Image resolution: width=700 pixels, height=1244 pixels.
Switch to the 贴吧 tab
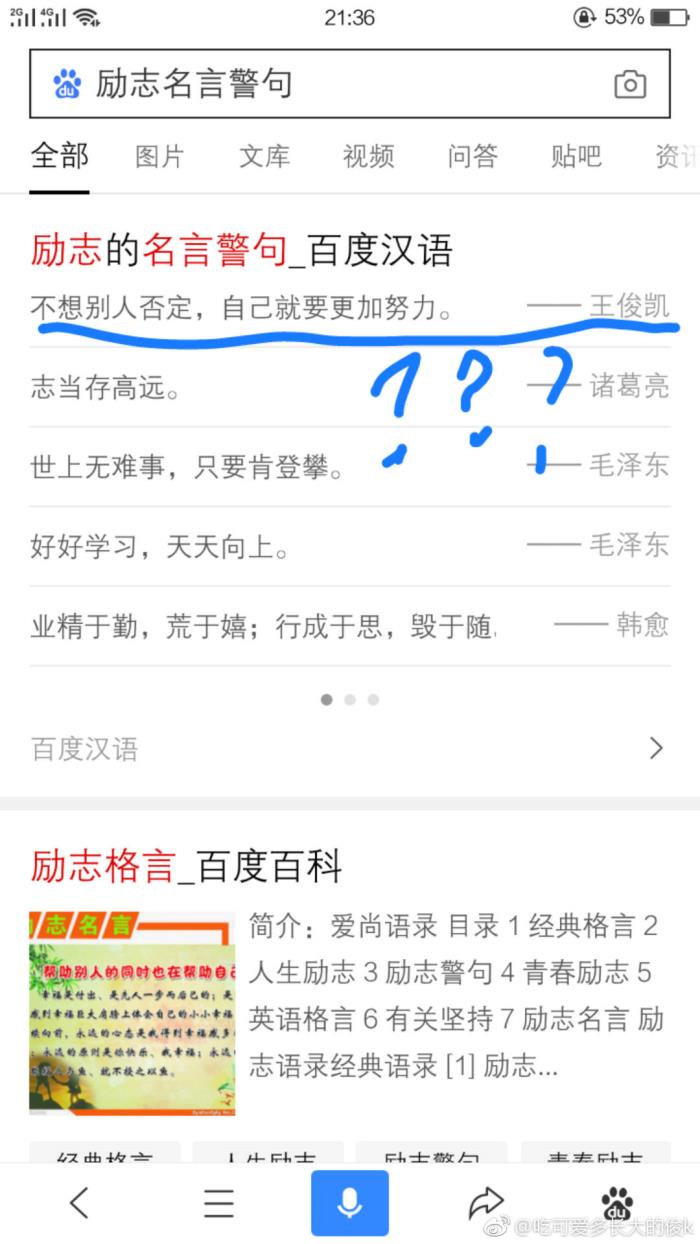(576, 156)
